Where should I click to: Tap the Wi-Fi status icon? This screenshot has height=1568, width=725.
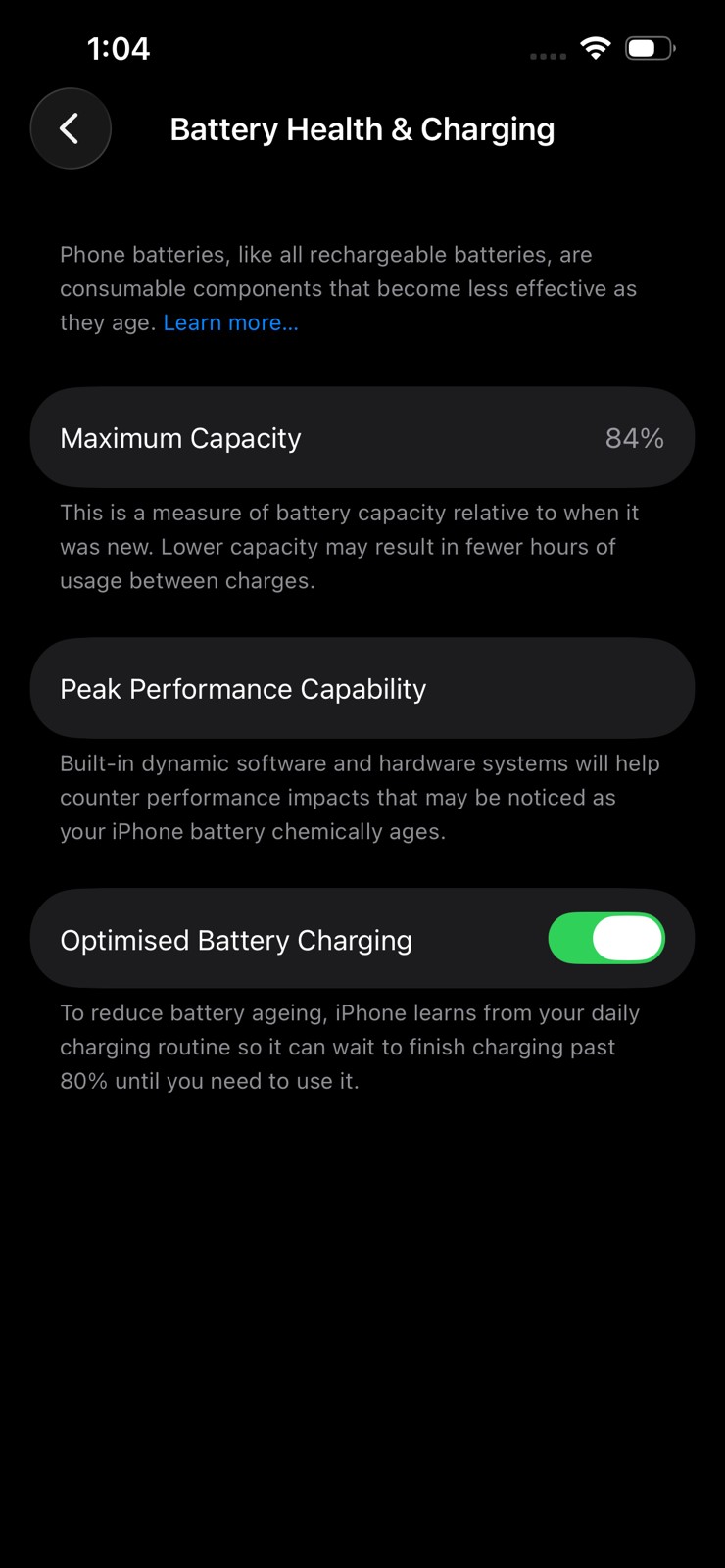[596, 47]
